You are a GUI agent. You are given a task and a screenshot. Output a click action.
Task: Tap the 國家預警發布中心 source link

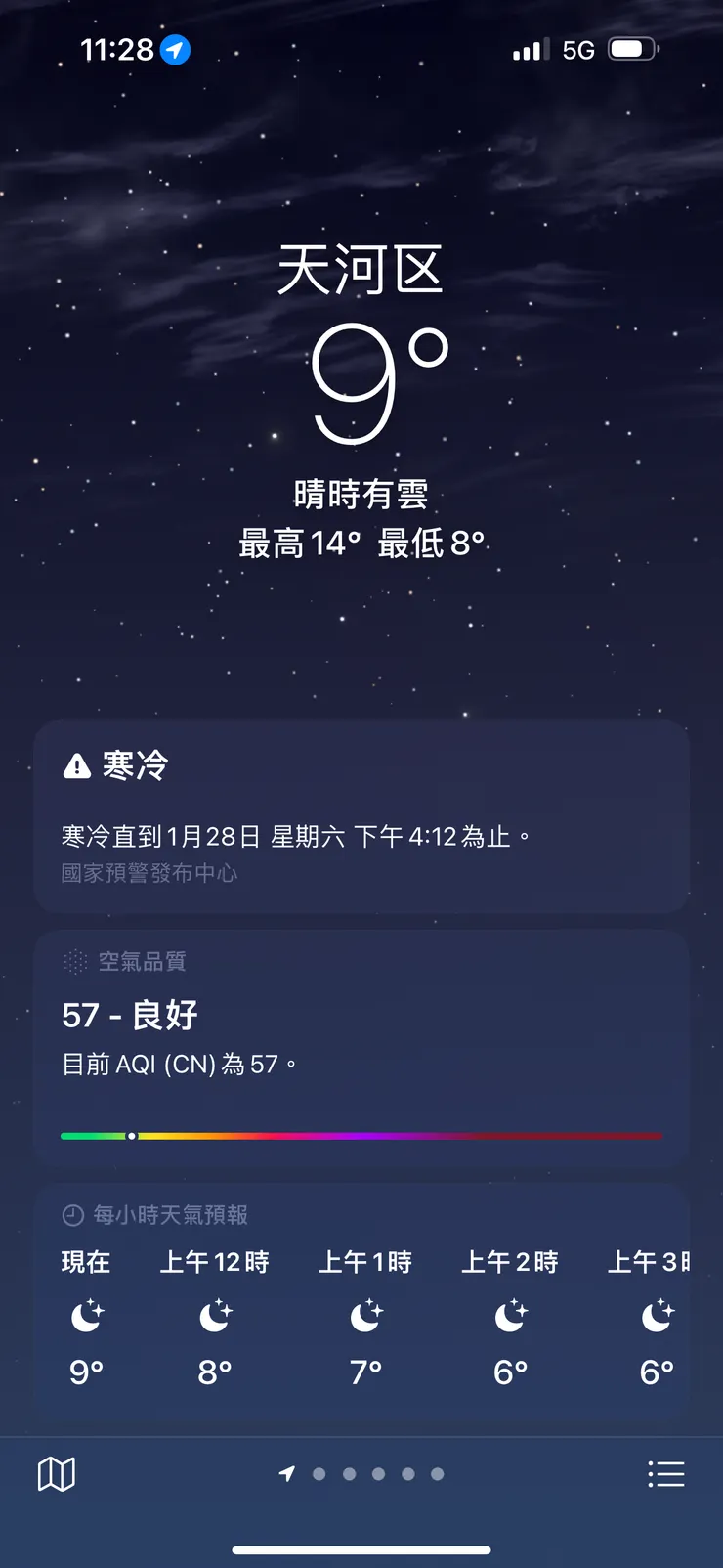(151, 872)
